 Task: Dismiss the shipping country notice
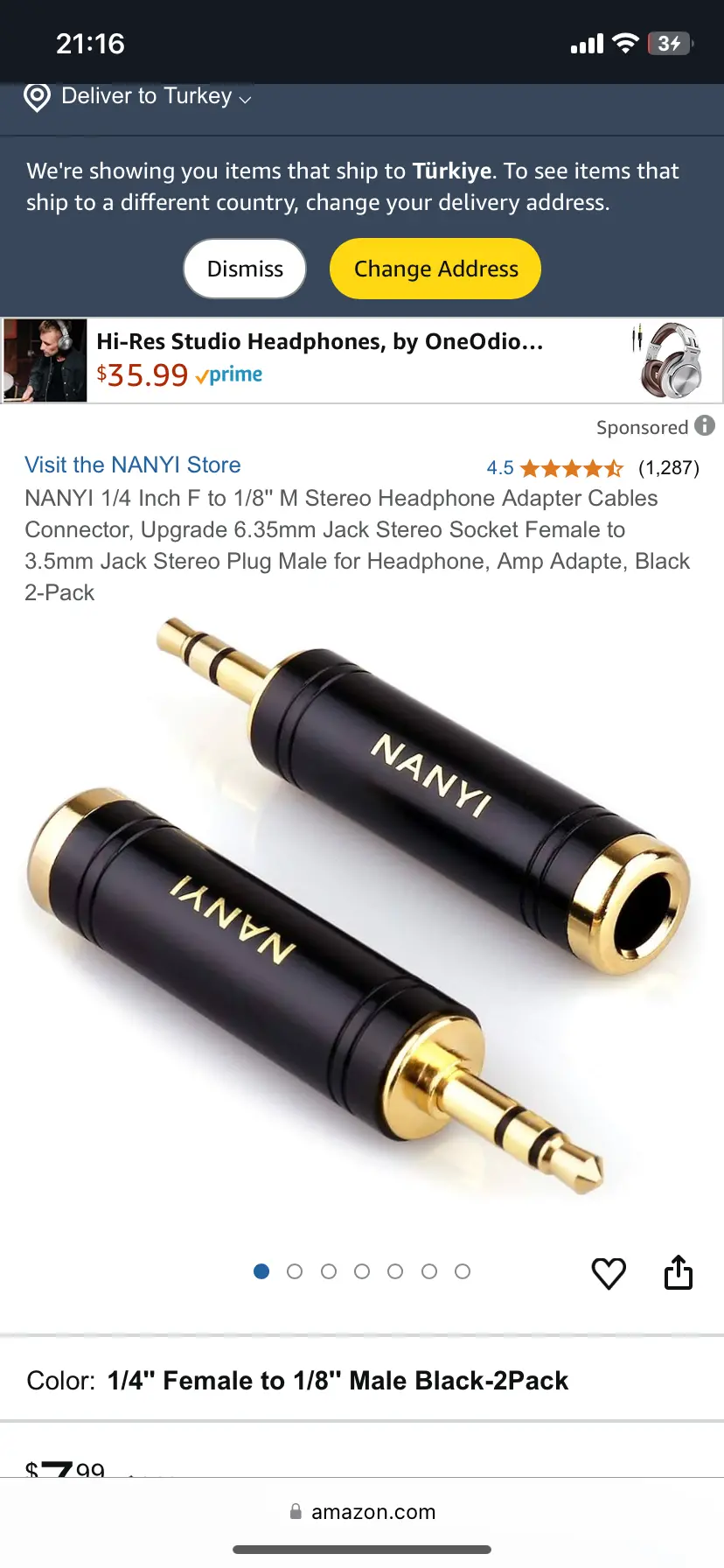[x=245, y=269]
